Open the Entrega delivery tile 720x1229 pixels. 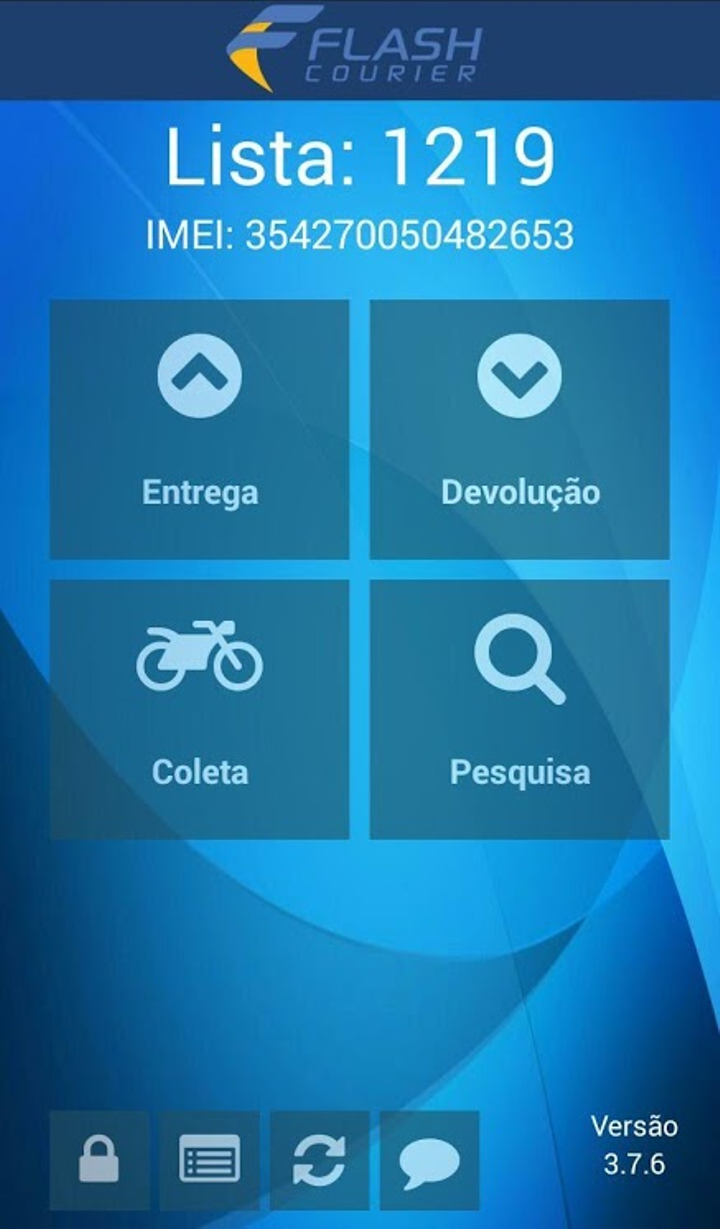[x=200, y=429]
